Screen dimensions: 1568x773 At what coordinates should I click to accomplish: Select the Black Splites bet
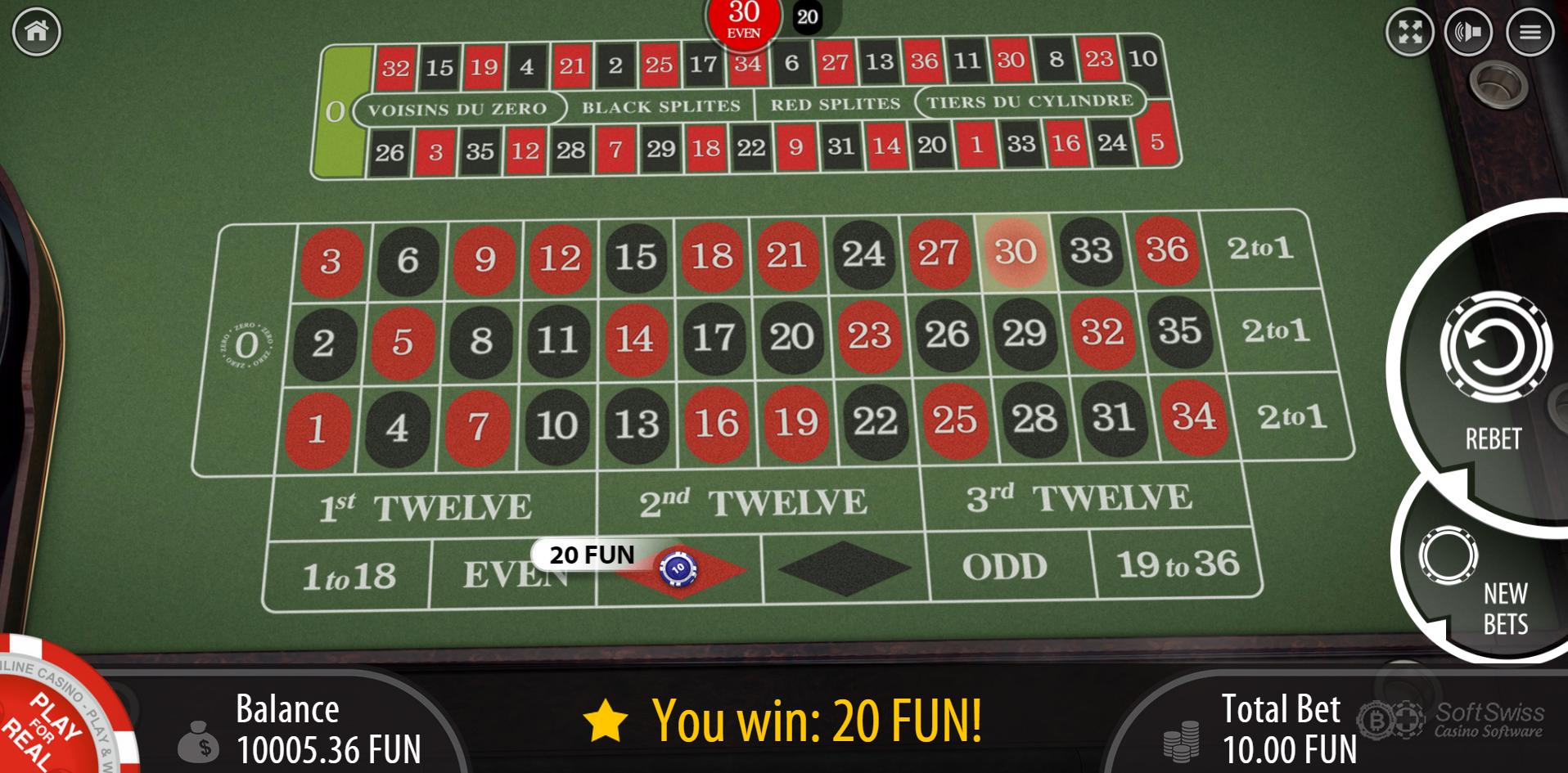(x=660, y=106)
